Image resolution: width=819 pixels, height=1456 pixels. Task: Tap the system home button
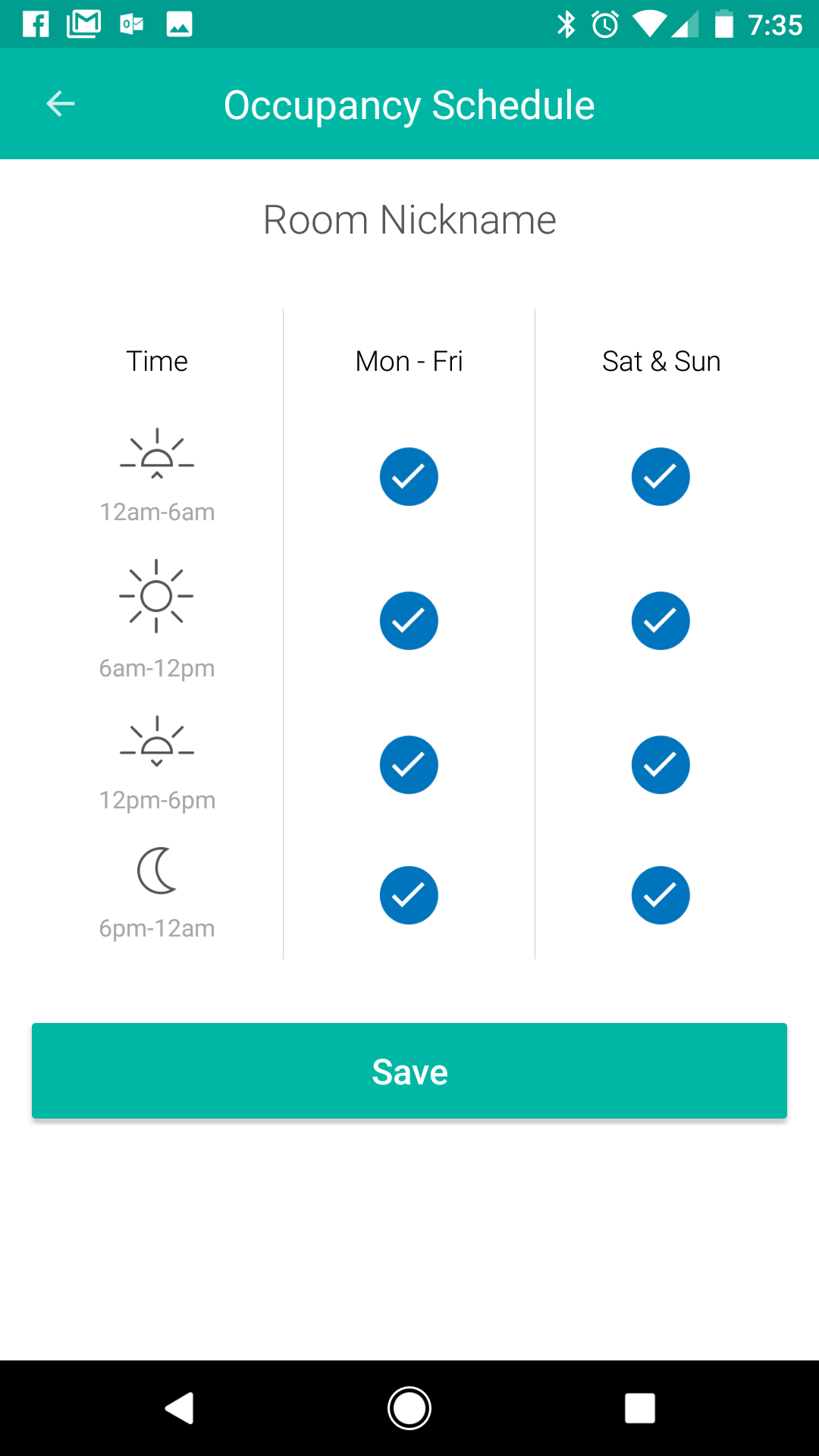409,1408
